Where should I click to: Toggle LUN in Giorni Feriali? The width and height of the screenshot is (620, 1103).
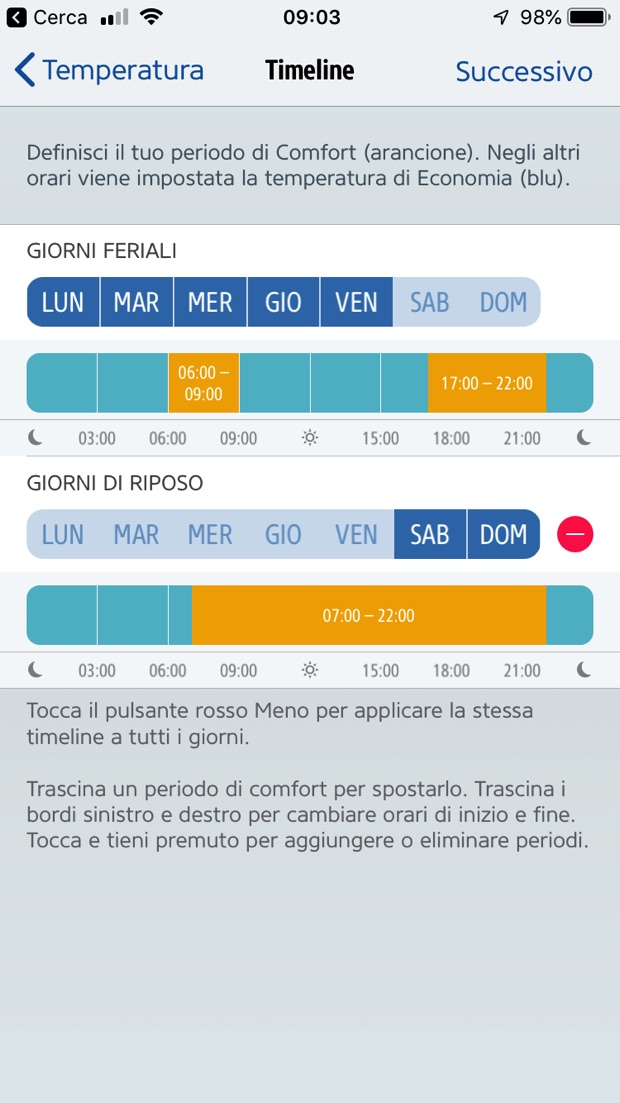coord(63,302)
